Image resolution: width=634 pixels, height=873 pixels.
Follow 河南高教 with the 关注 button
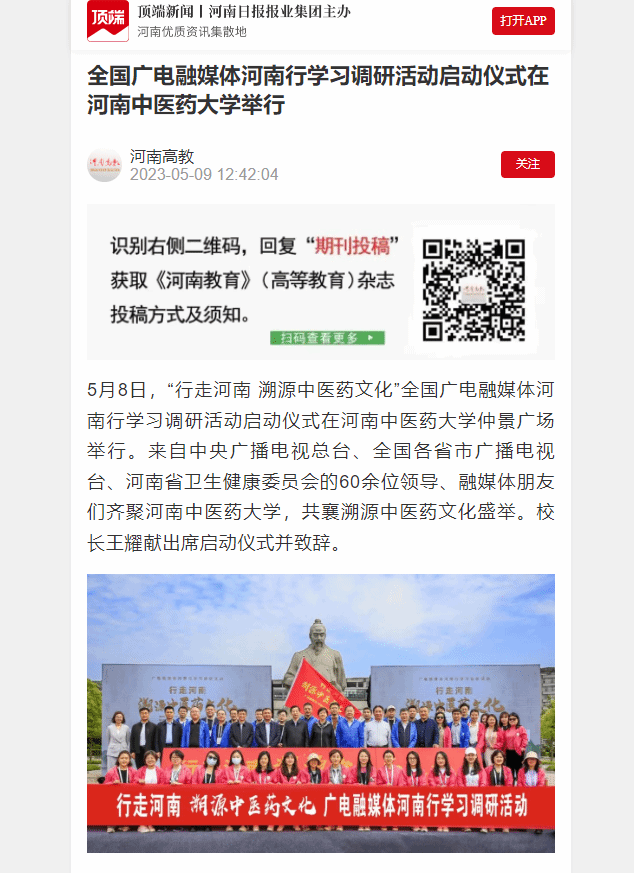coord(527,164)
